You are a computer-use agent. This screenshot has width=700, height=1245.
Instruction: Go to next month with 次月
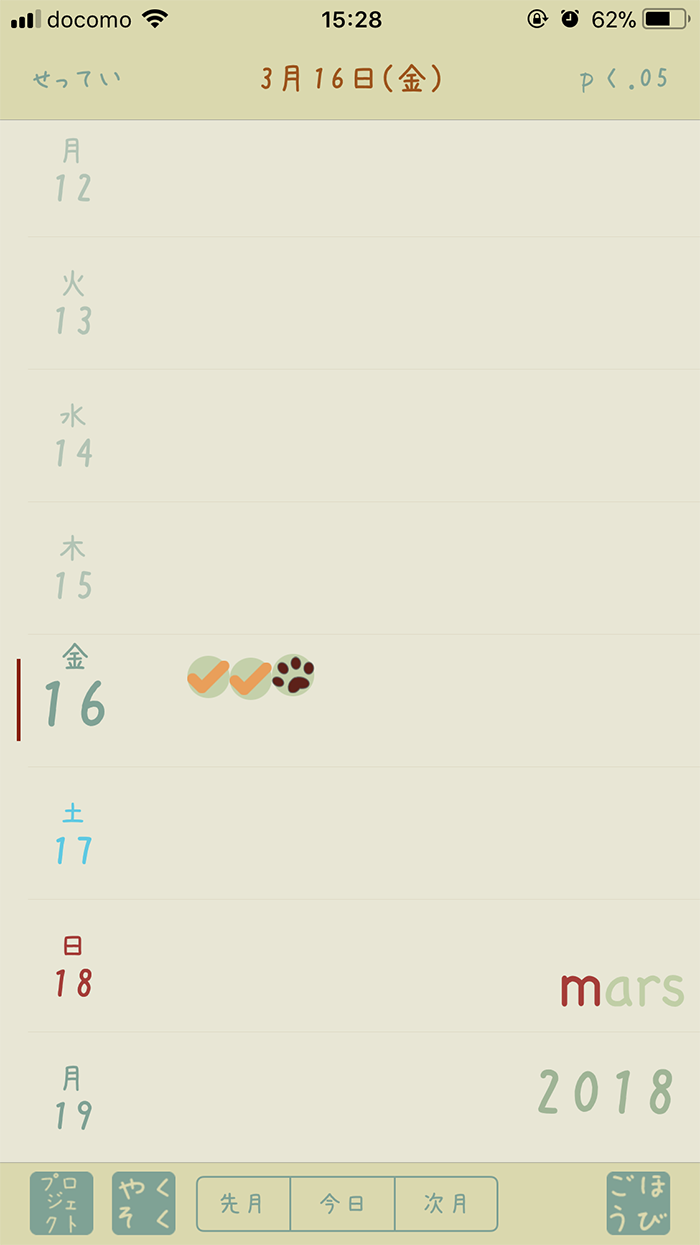[x=447, y=1204]
